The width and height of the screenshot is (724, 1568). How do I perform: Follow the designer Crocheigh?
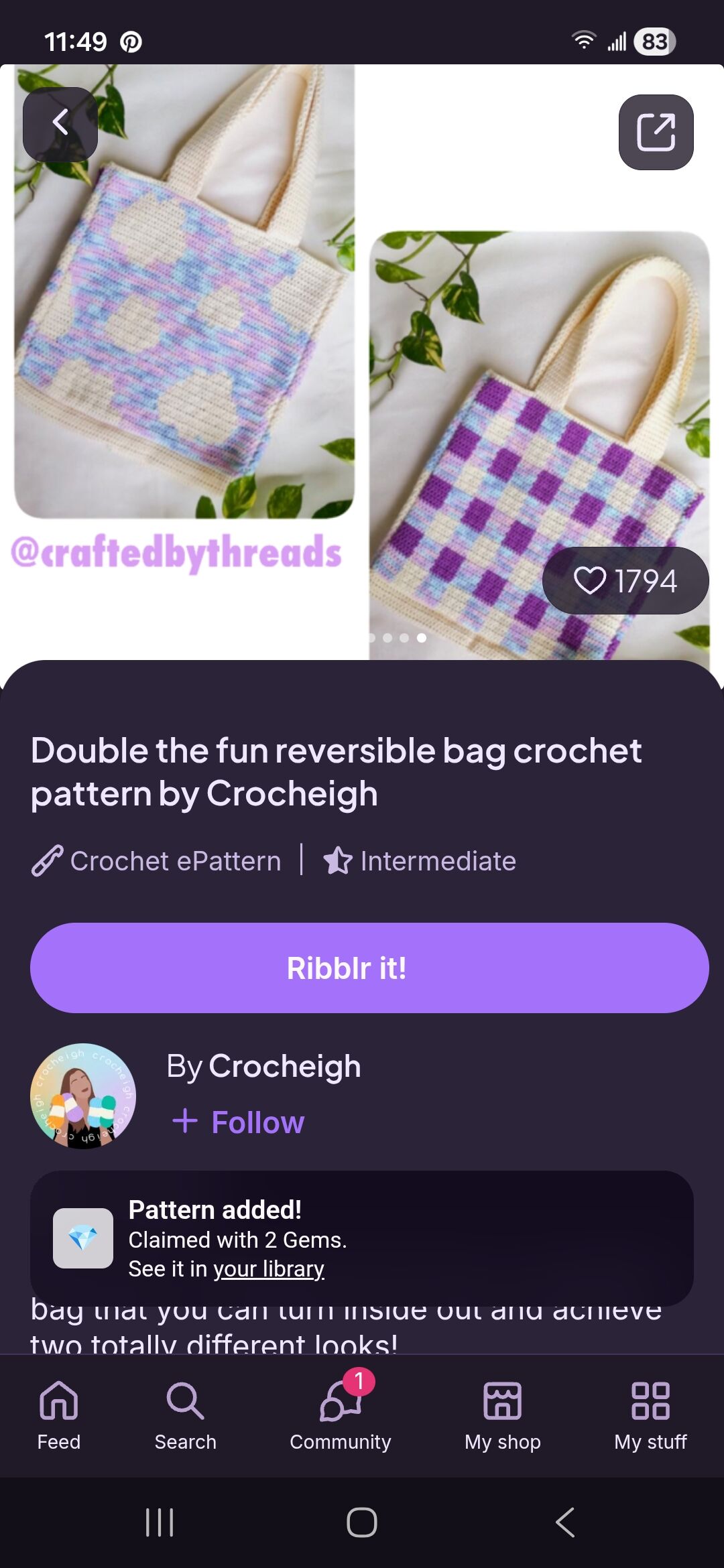point(239,1122)
